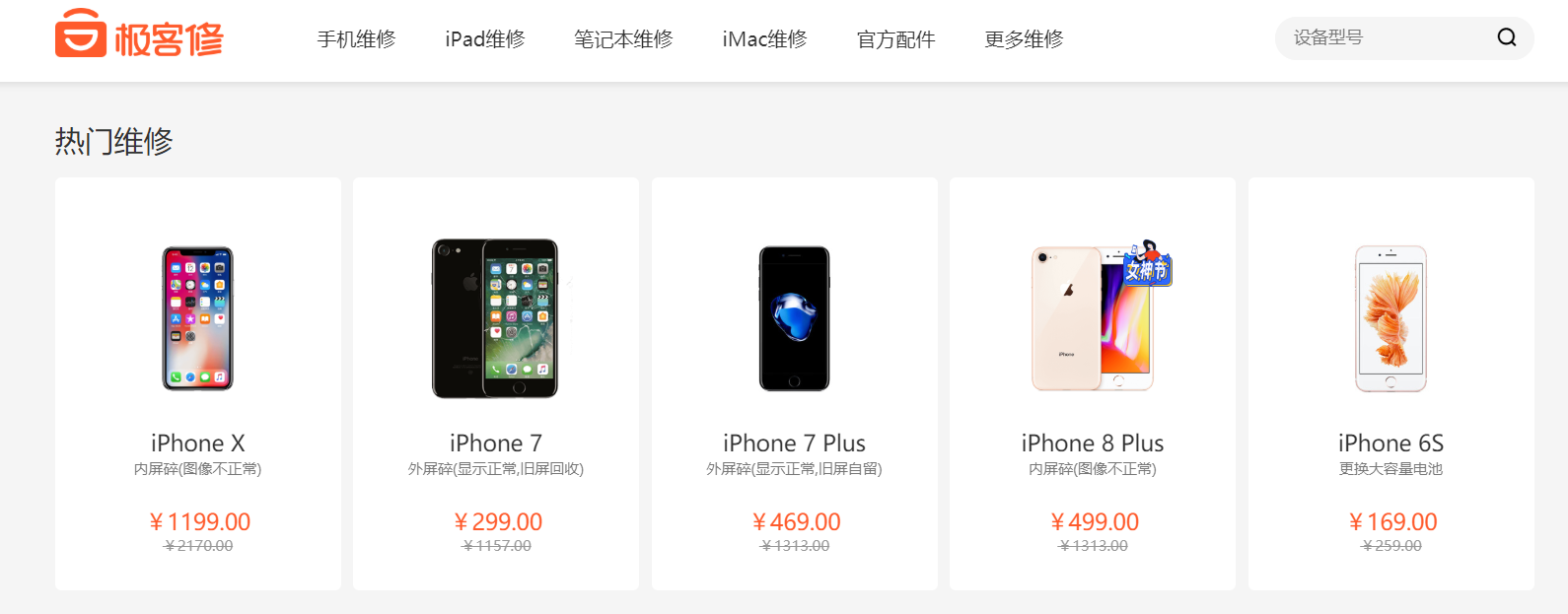The width and height of the screenshot is (1568, 614).
Task: Choose the iPhone 6S battery replacement card
Action: (1390, 384)
